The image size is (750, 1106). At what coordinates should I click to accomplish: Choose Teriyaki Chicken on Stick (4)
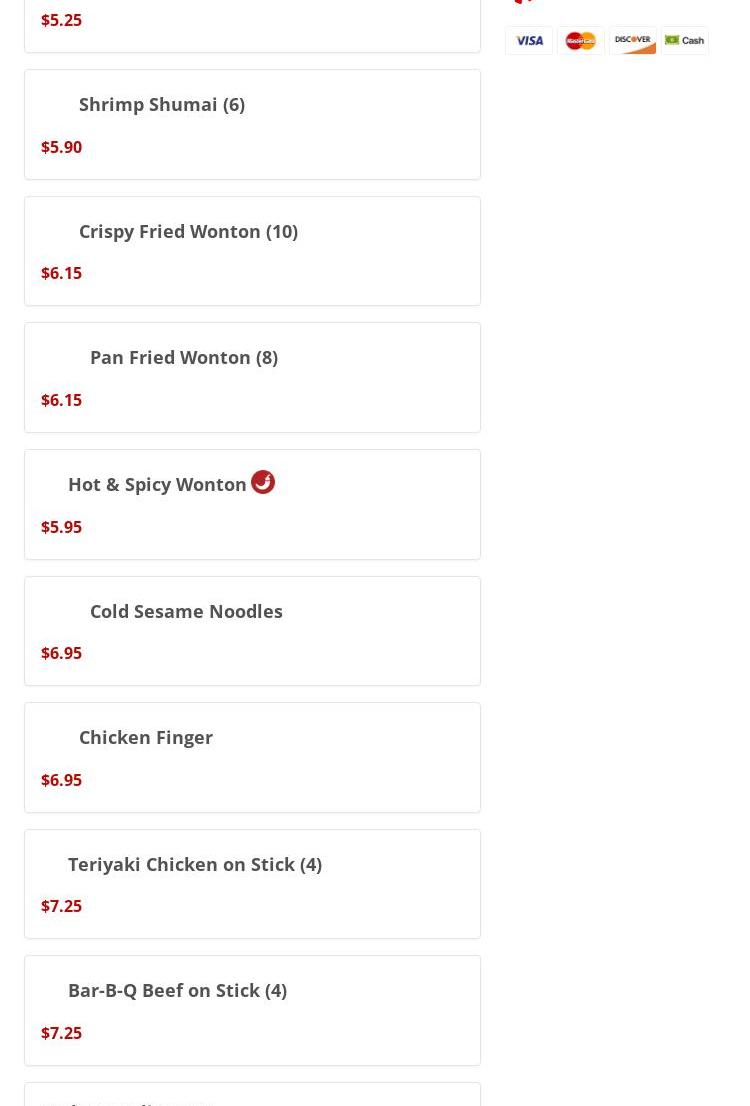(x=195, y=864)
